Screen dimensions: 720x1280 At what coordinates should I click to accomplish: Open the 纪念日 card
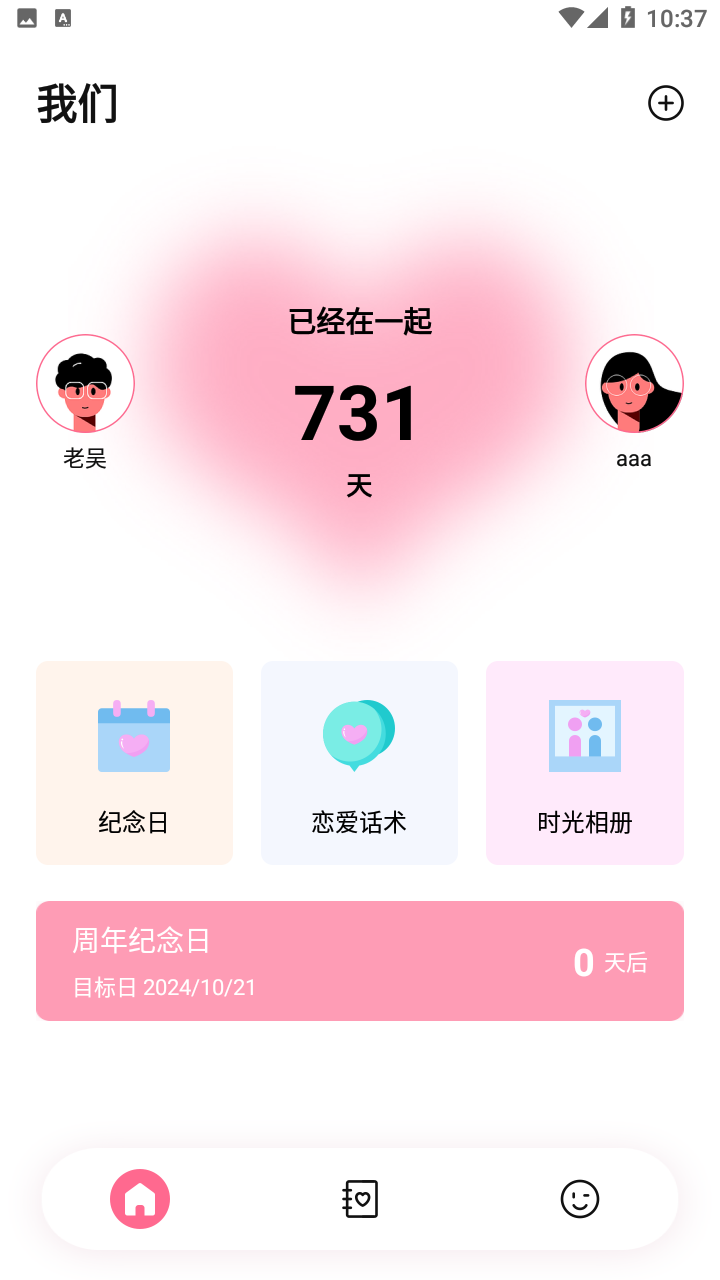pos(134,763)
